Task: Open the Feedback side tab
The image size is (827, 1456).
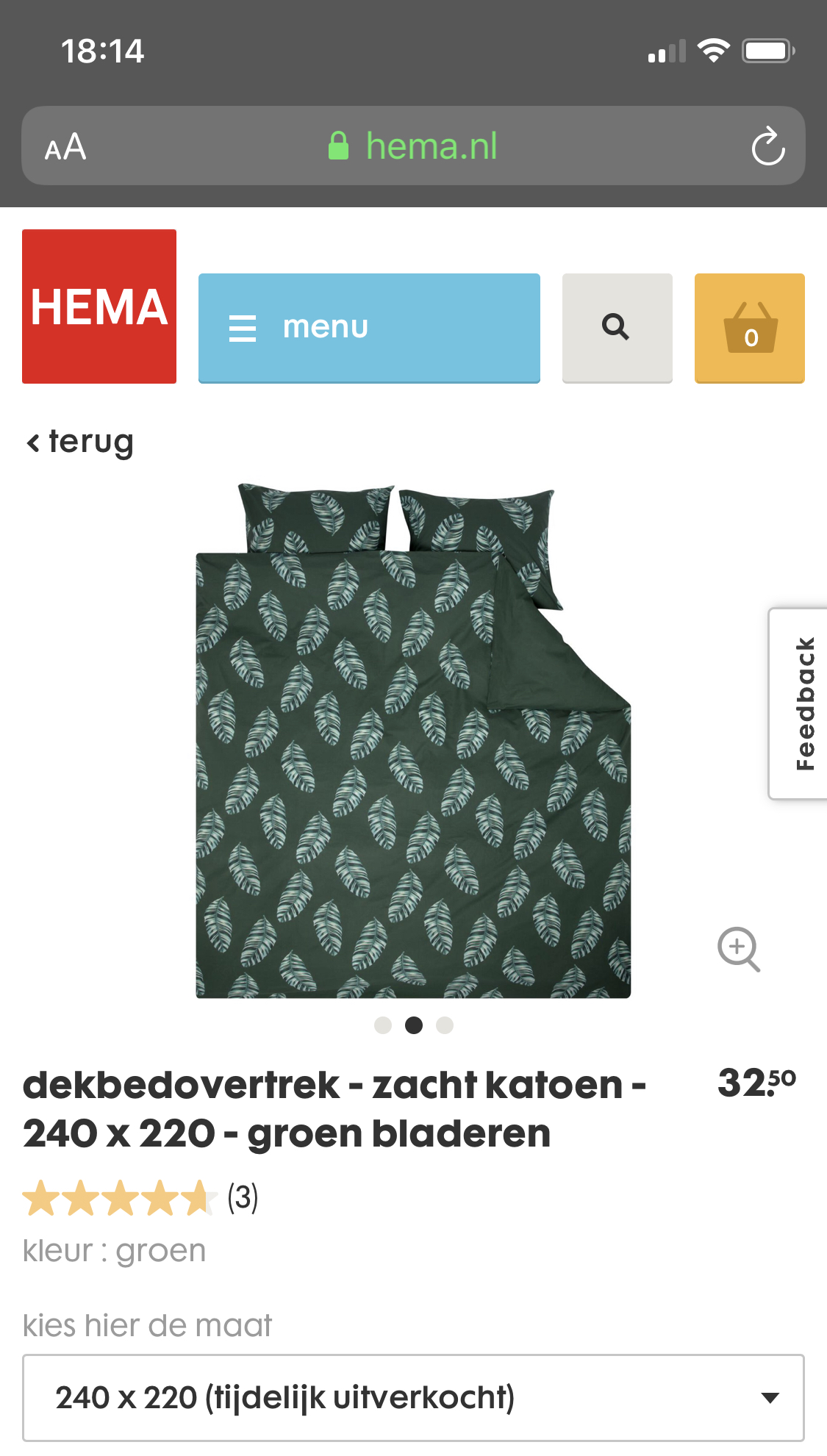Action: coord(798,703)
